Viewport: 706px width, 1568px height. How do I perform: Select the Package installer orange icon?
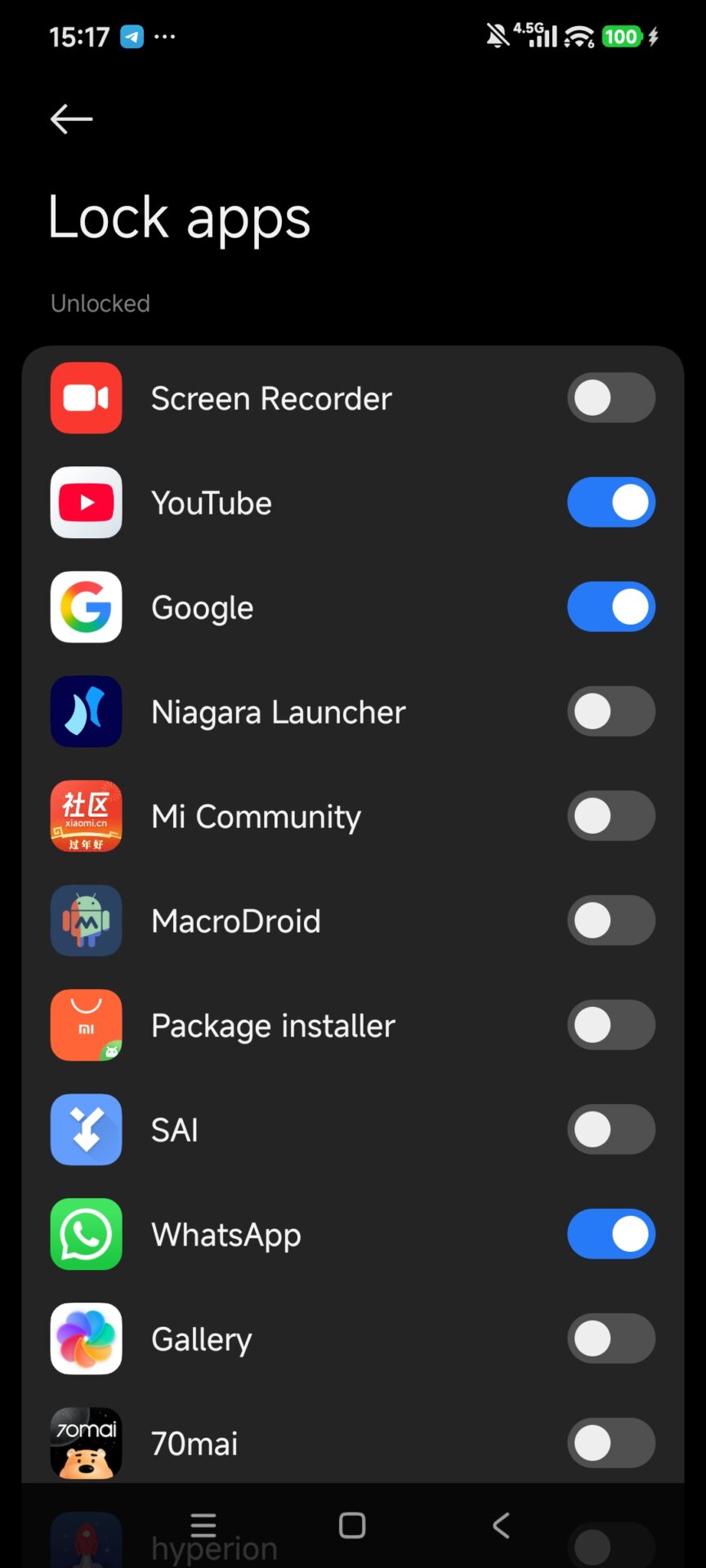pyautogui.click(x=86, y=1025)
